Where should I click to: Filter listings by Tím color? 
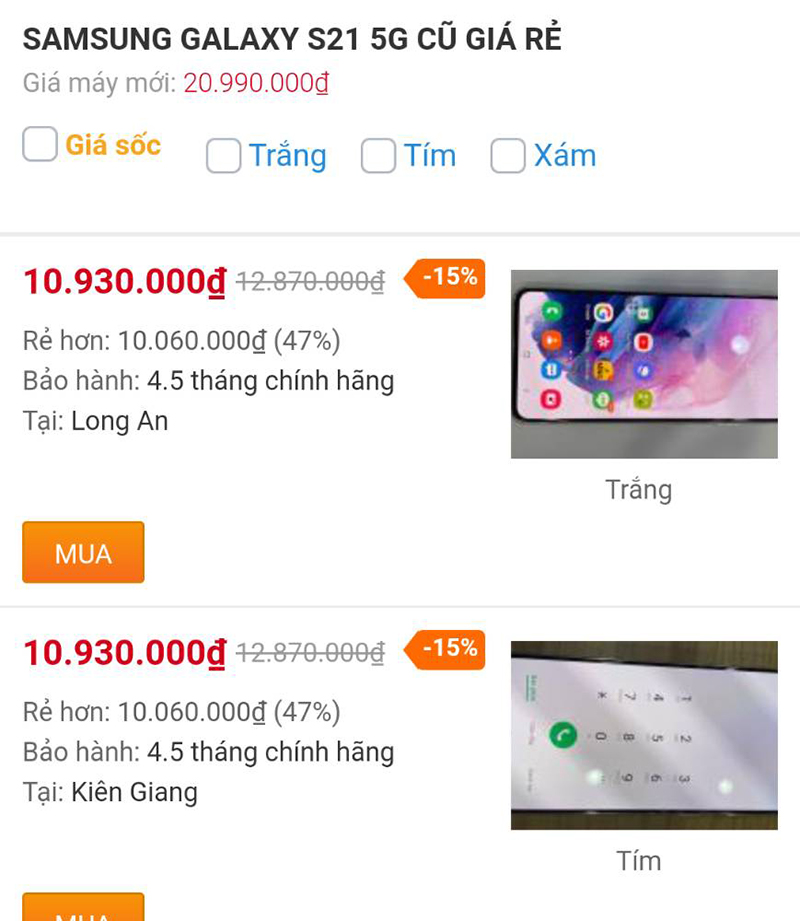pyautogui.click(x=378, y=156)
